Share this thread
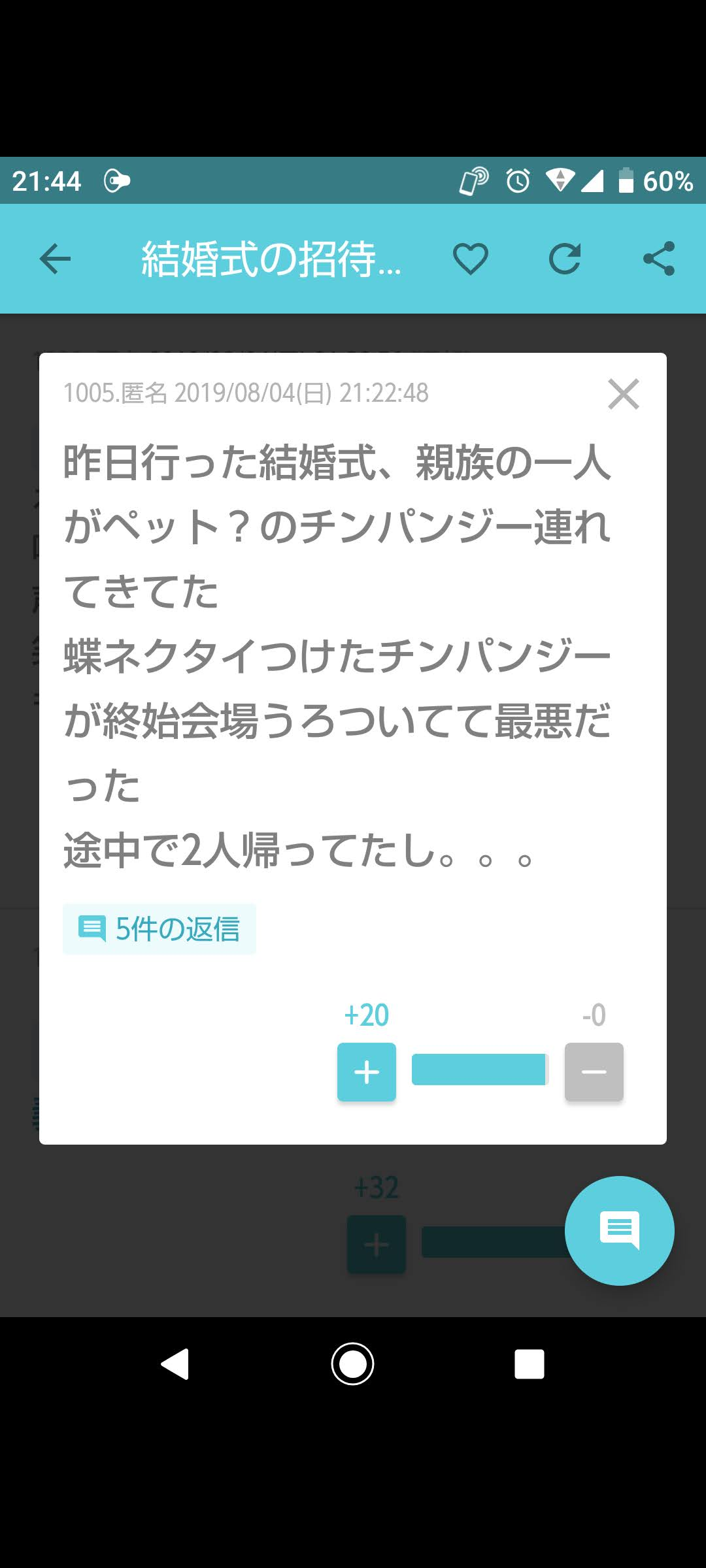This screenshot has height=1568, width=706. [658, 259]
